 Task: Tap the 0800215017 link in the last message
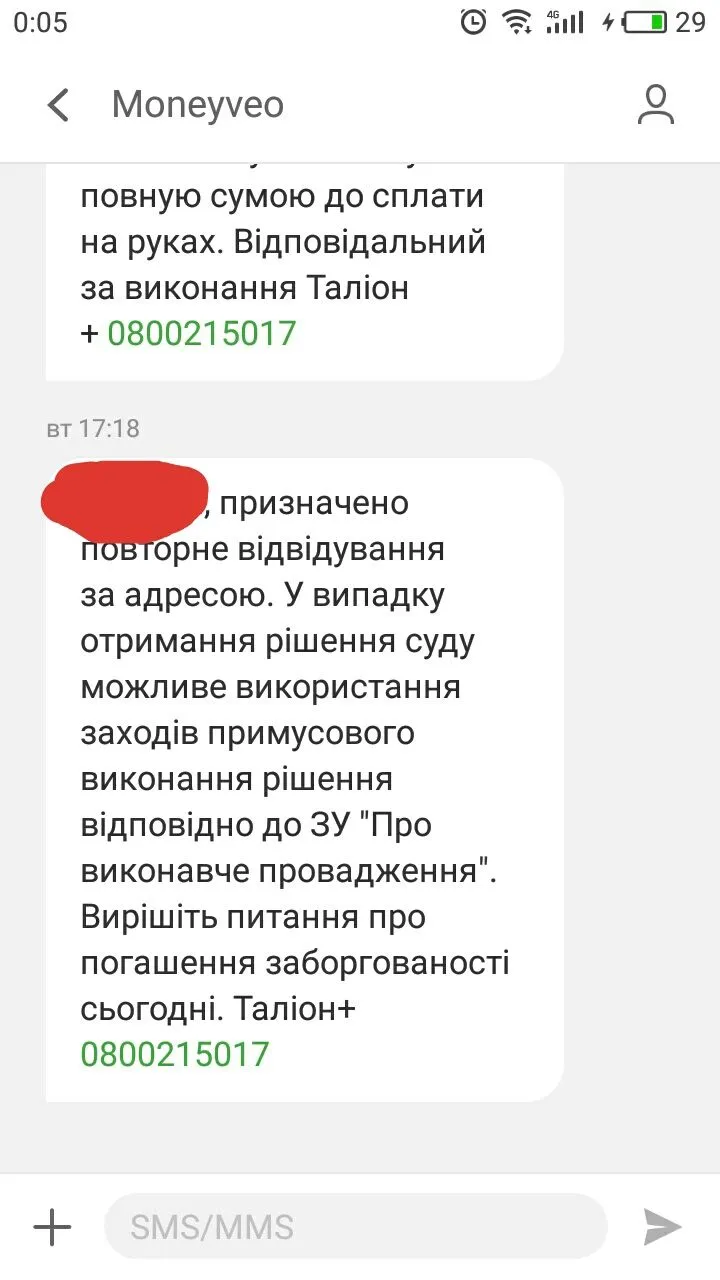pyautogui.click(x=175, y=1054)
